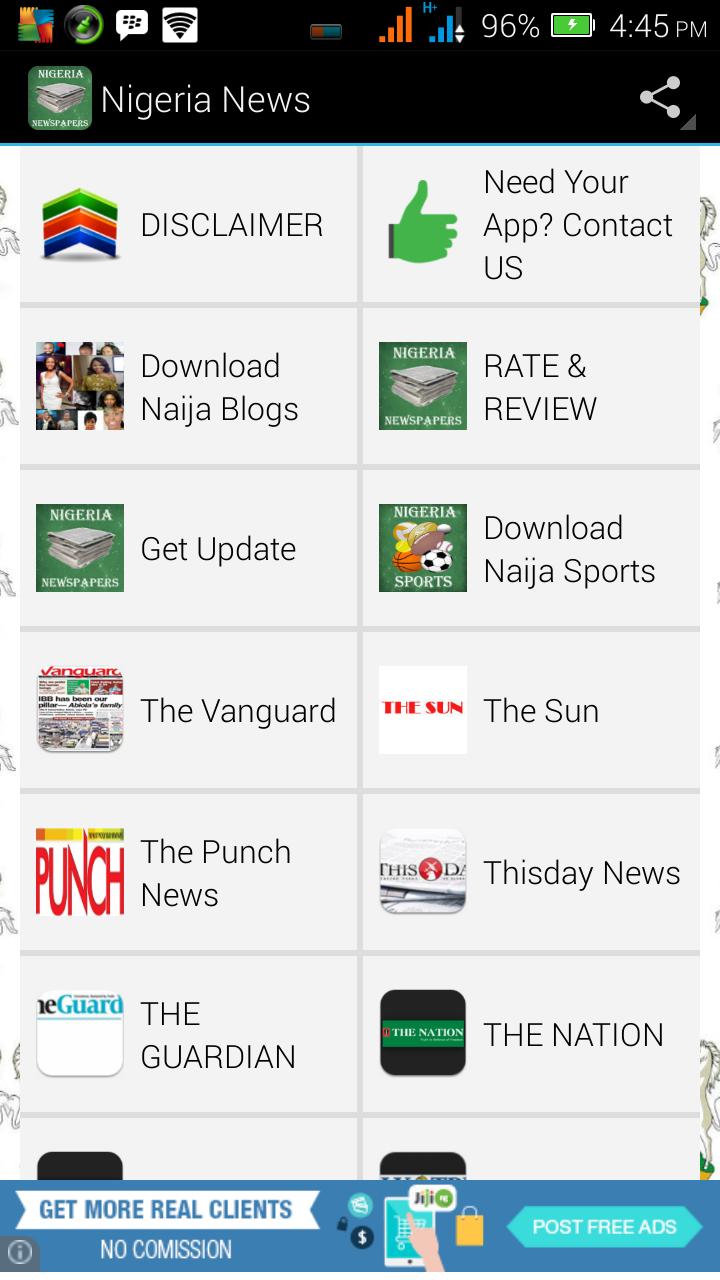Tap the Vanguard newspaper front-page icon

pyautogui.click(x=80, y=710)
